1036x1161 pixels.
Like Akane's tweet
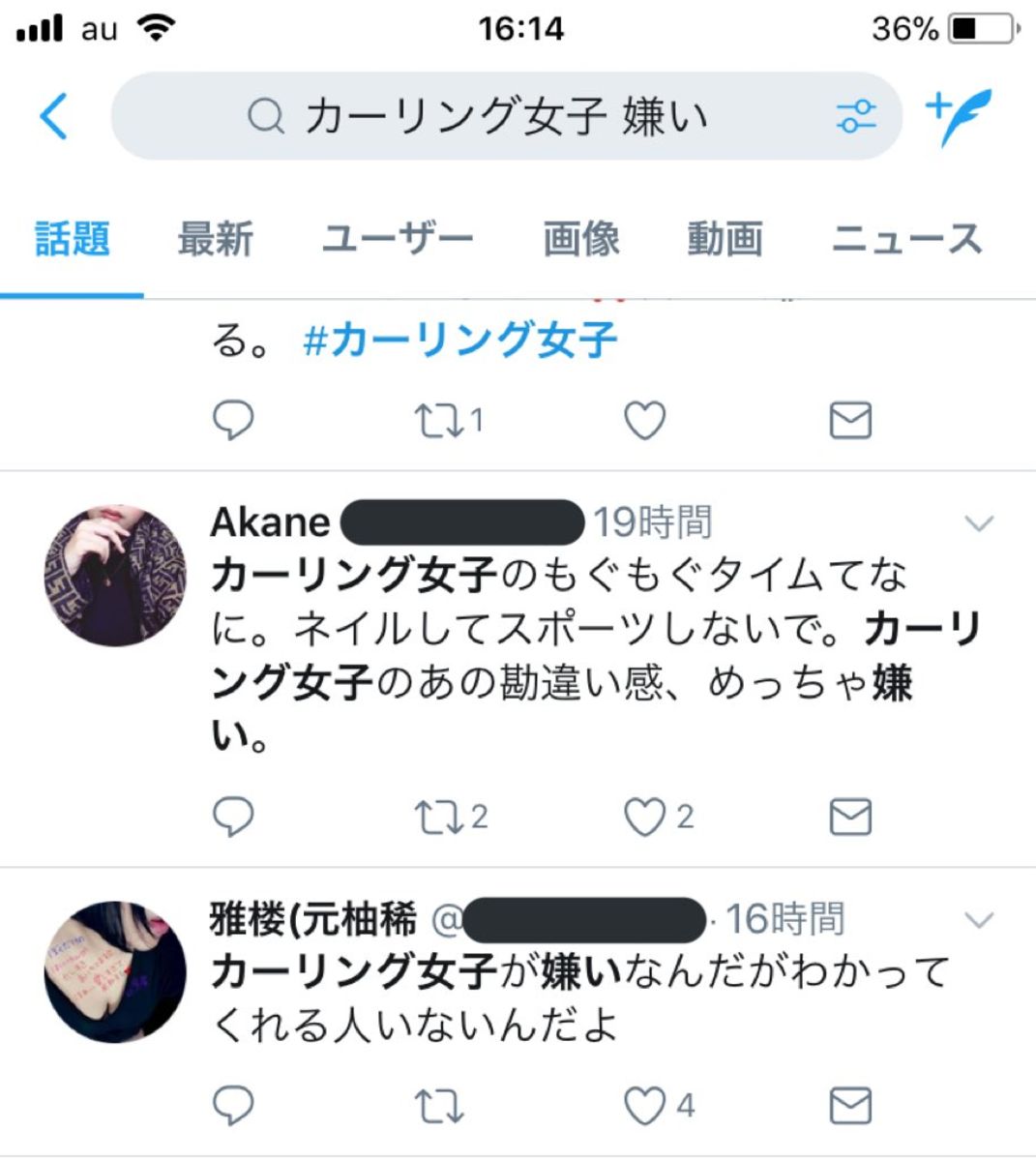pyautogui.click(x=644, y=818)
